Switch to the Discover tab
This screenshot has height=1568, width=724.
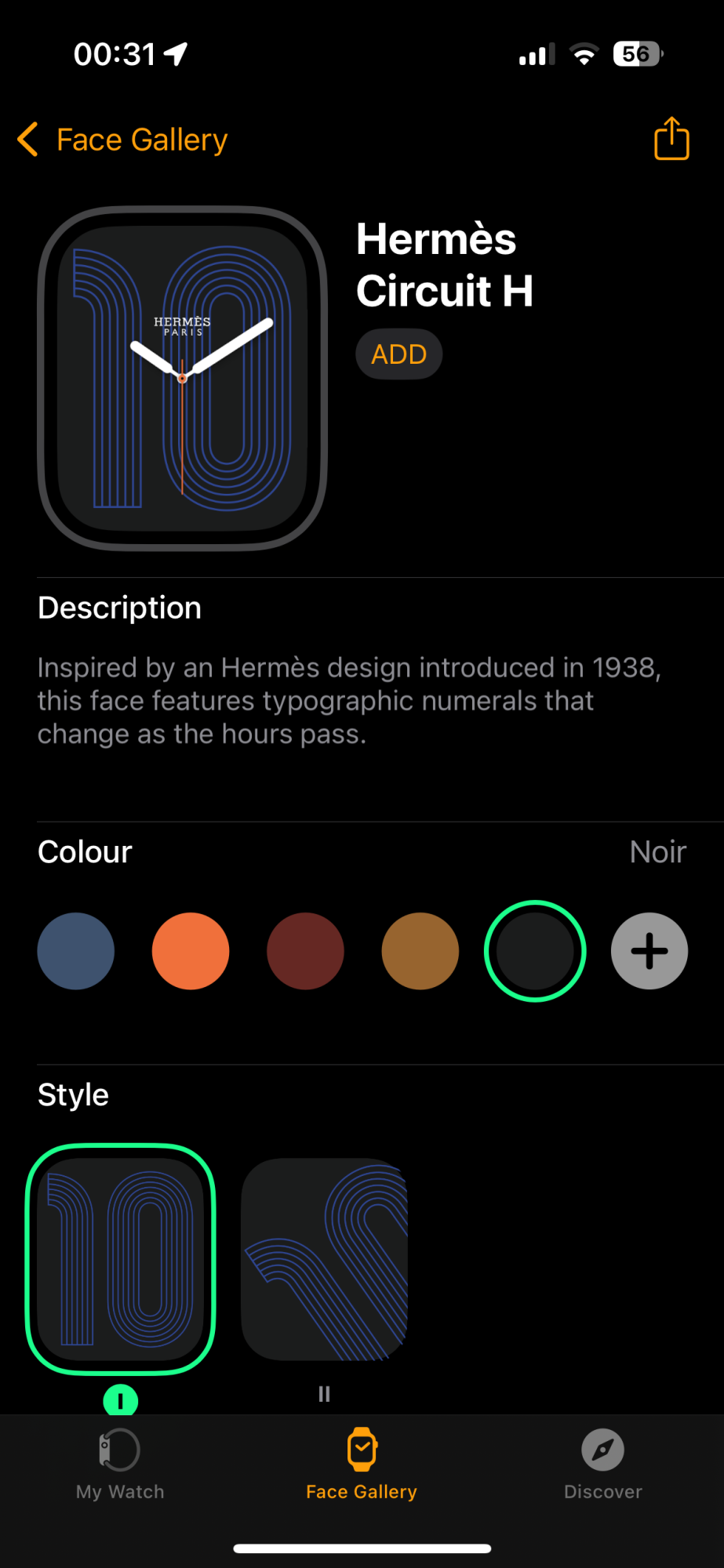tap(602, 1465)
